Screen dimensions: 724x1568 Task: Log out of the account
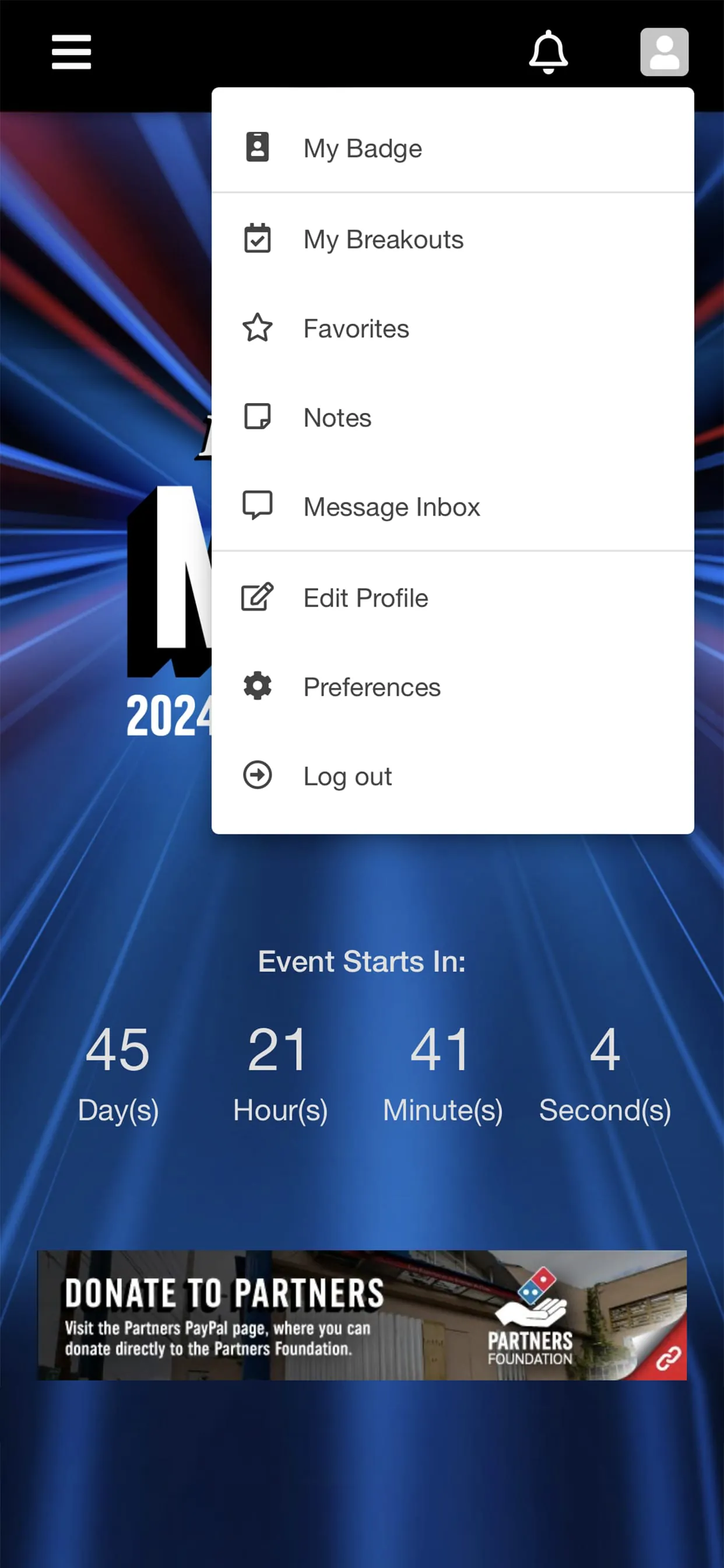click(x=347, y=776)
